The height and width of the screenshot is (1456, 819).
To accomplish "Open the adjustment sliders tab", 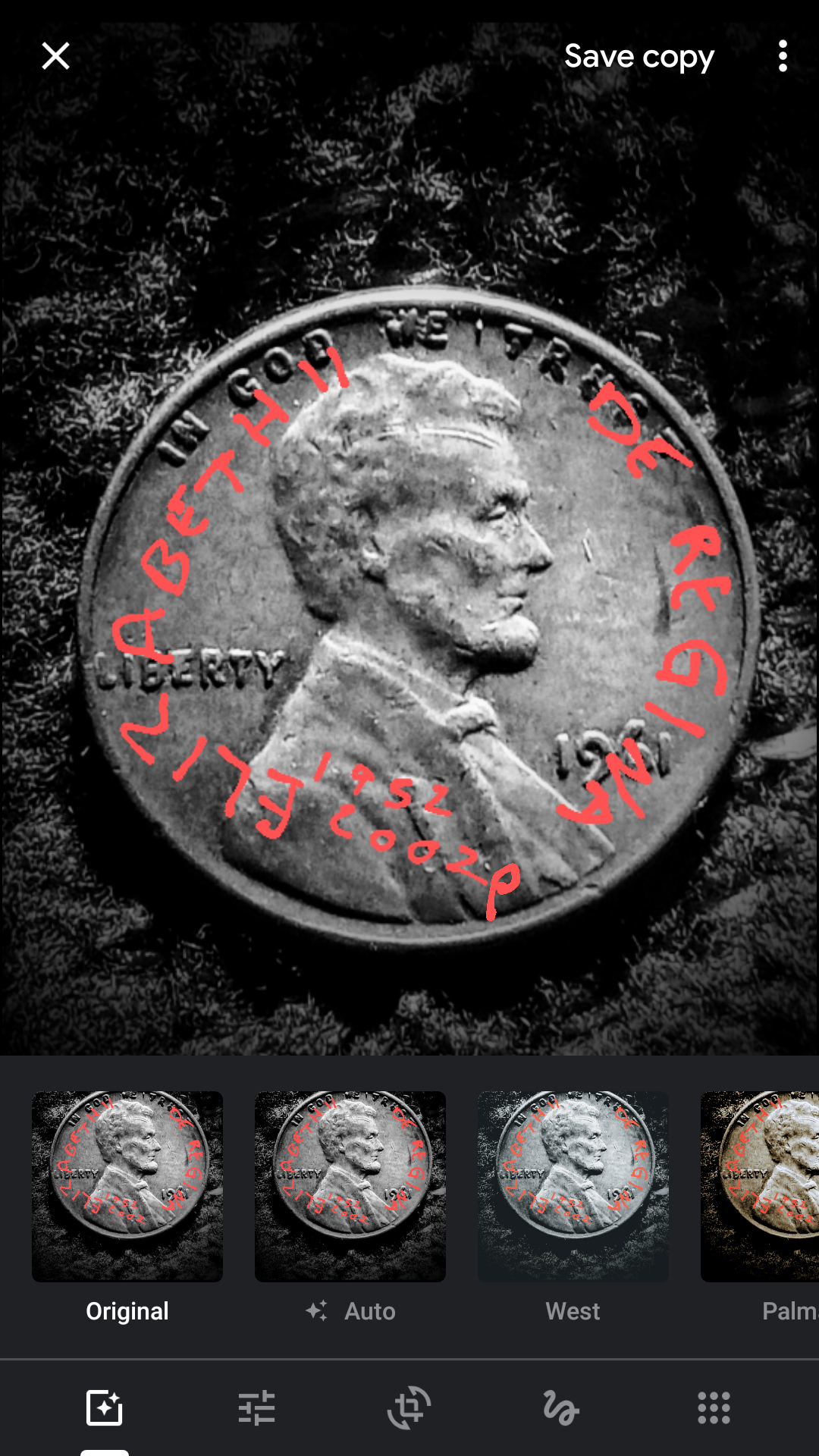I will (x=256, y=1407).
